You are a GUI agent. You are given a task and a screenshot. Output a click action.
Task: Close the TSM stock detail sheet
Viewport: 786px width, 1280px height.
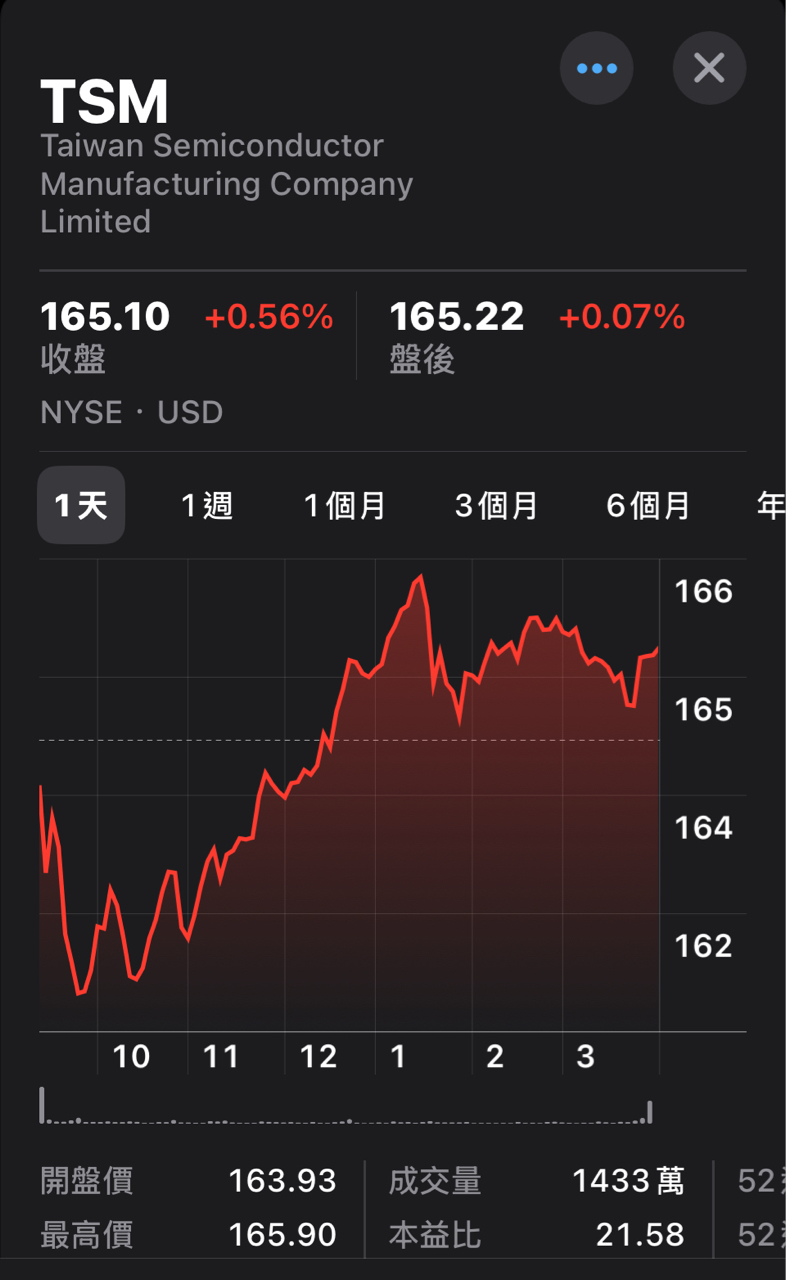pos(709,68)
